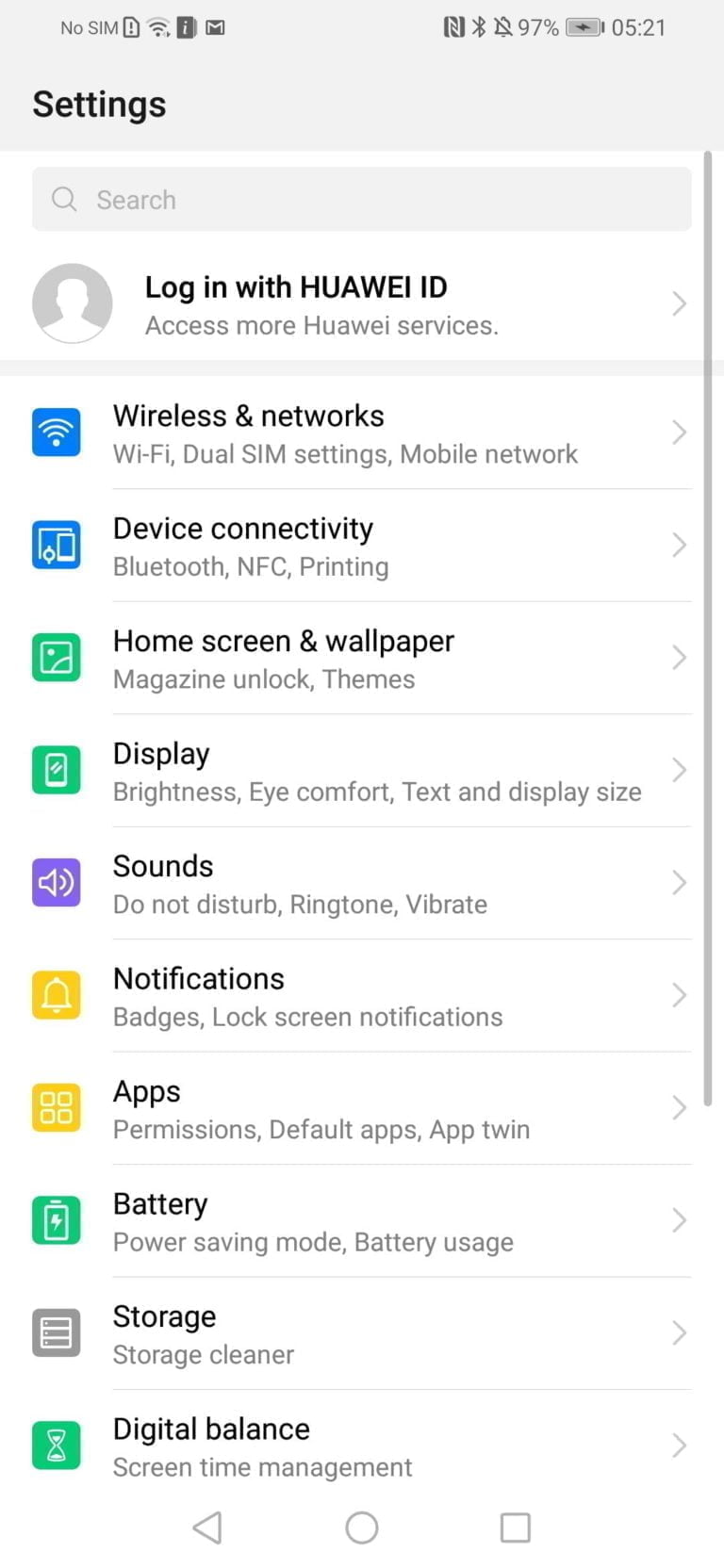Go to the home screen
The width and height of the screenshot is (724, 1568).
362,1527
